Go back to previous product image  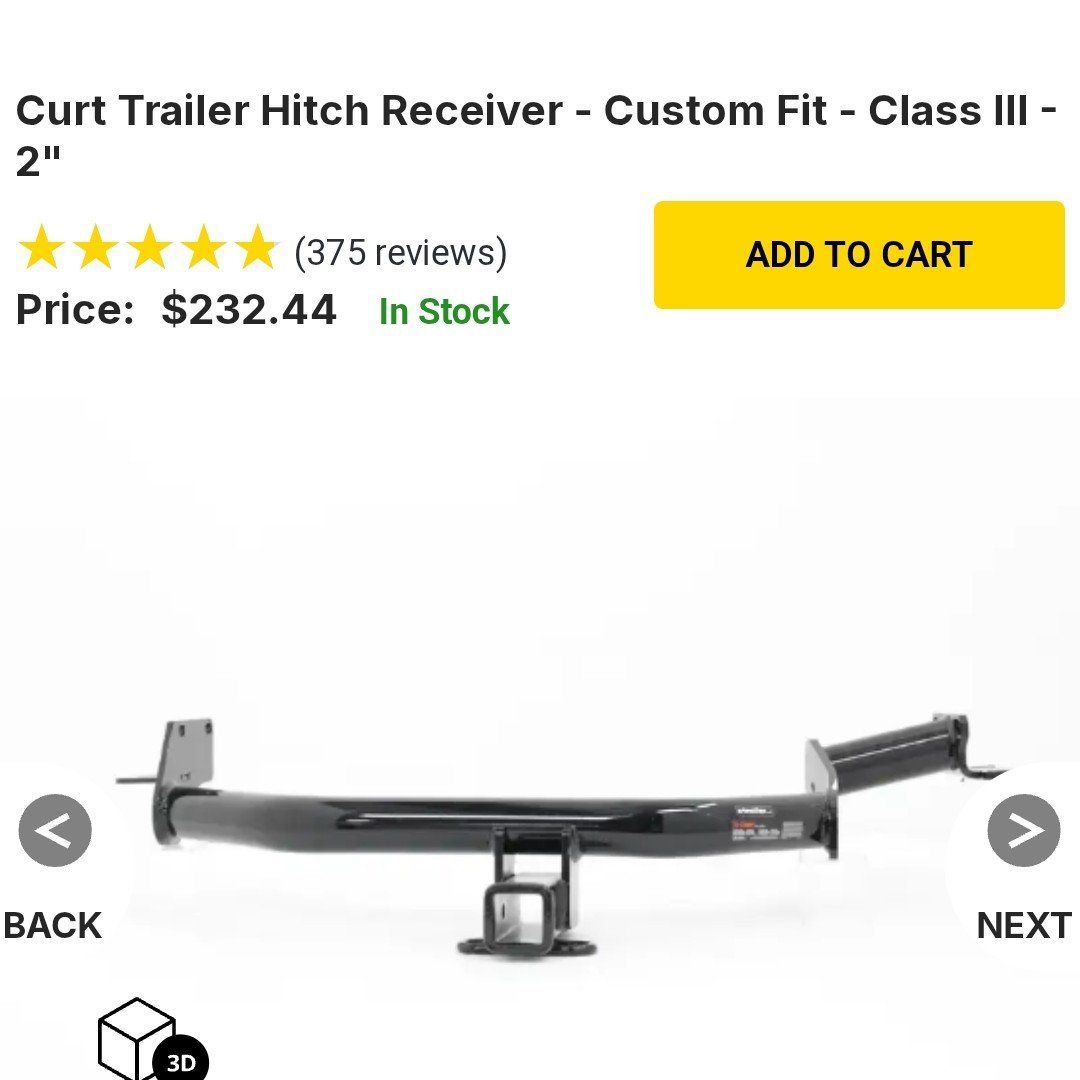tap(54, 832)
